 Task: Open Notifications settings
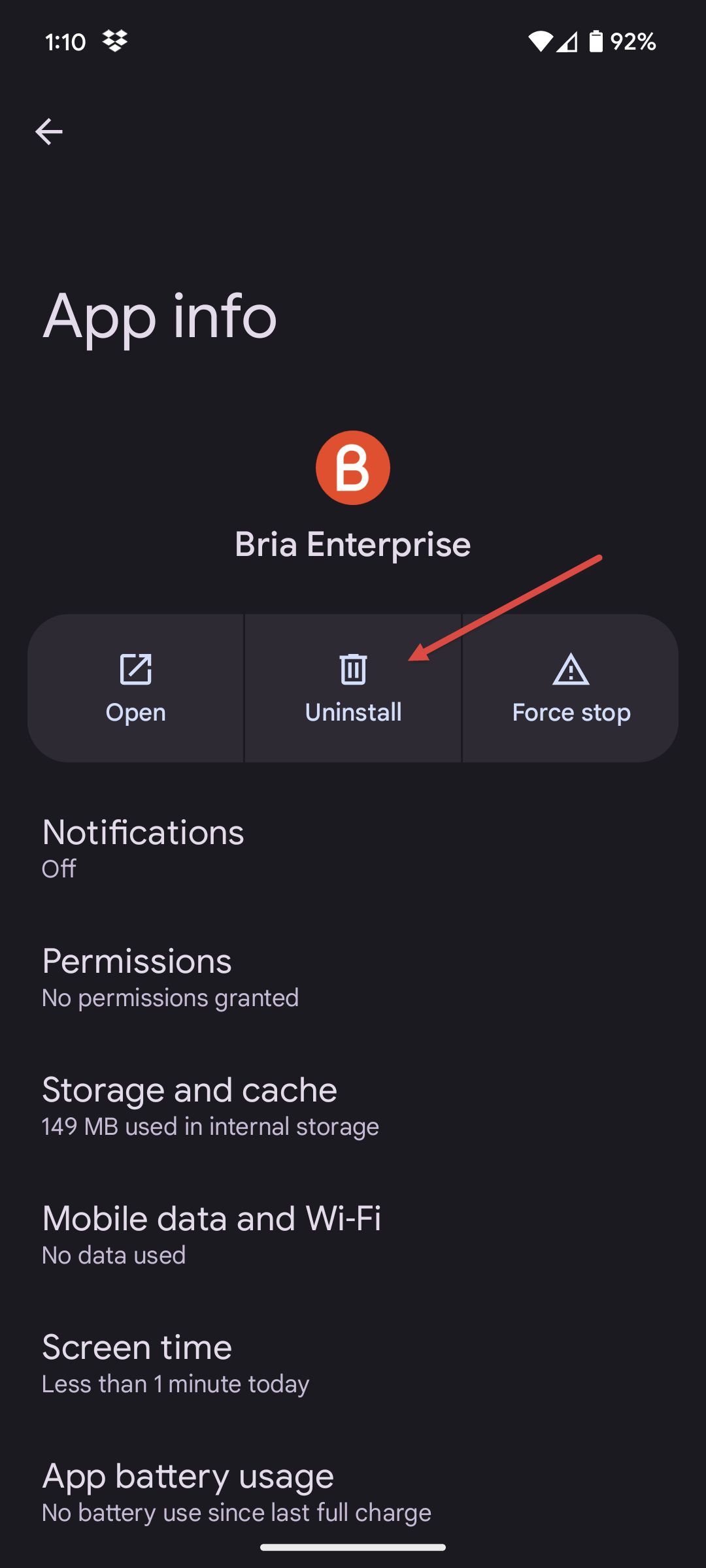(x=353, y=847)
